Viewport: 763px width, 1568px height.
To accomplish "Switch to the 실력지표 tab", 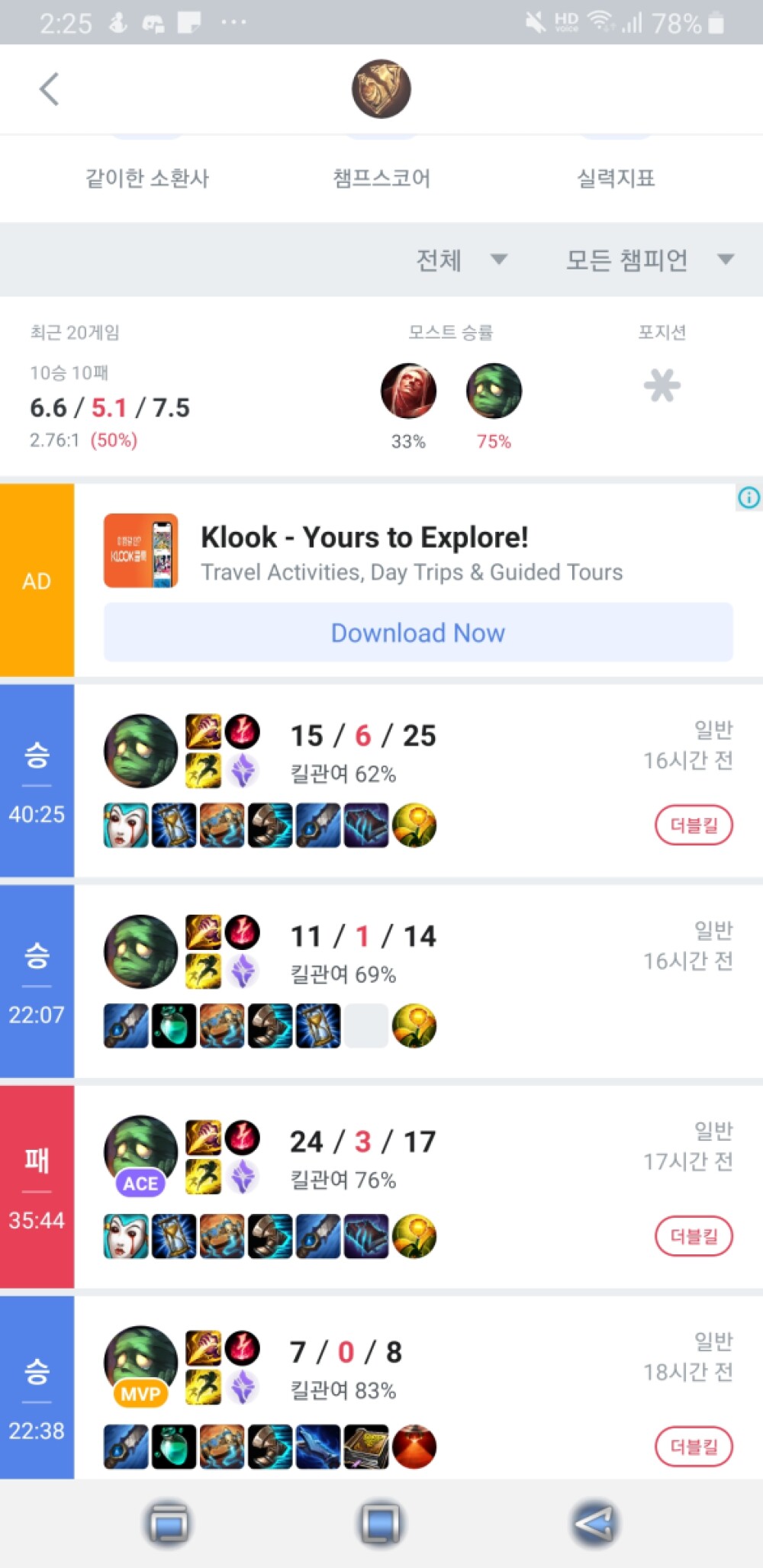I will click(x=616, y=178).
